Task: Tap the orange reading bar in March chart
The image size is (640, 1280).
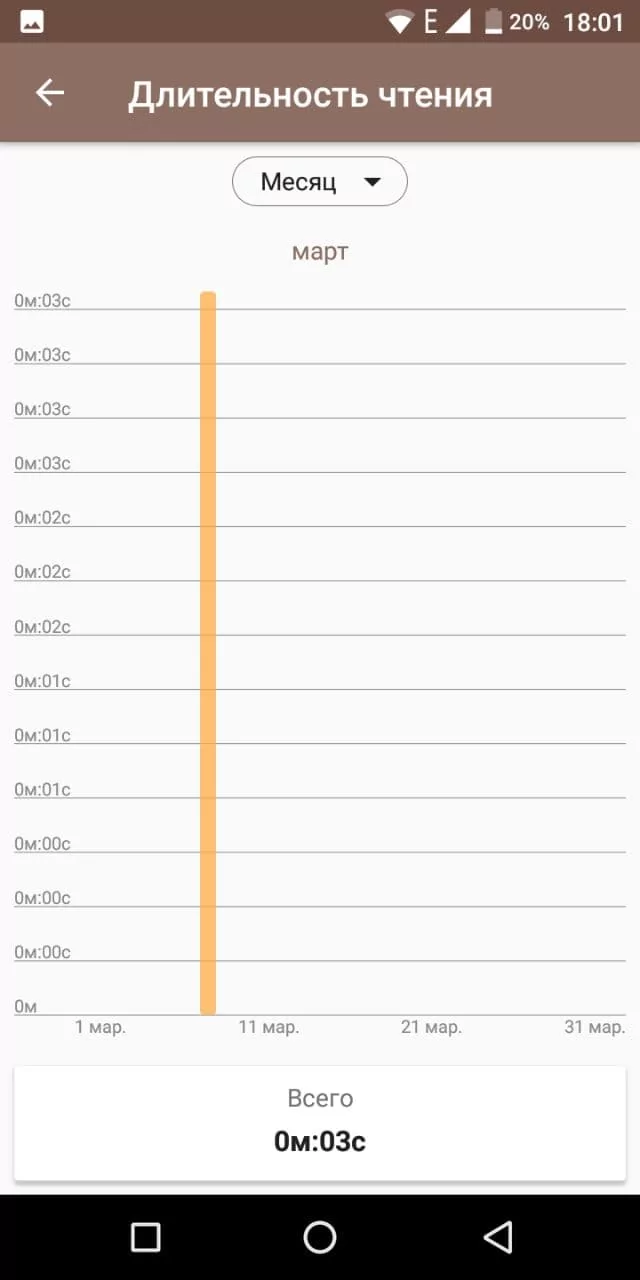Action: (208, 653)
